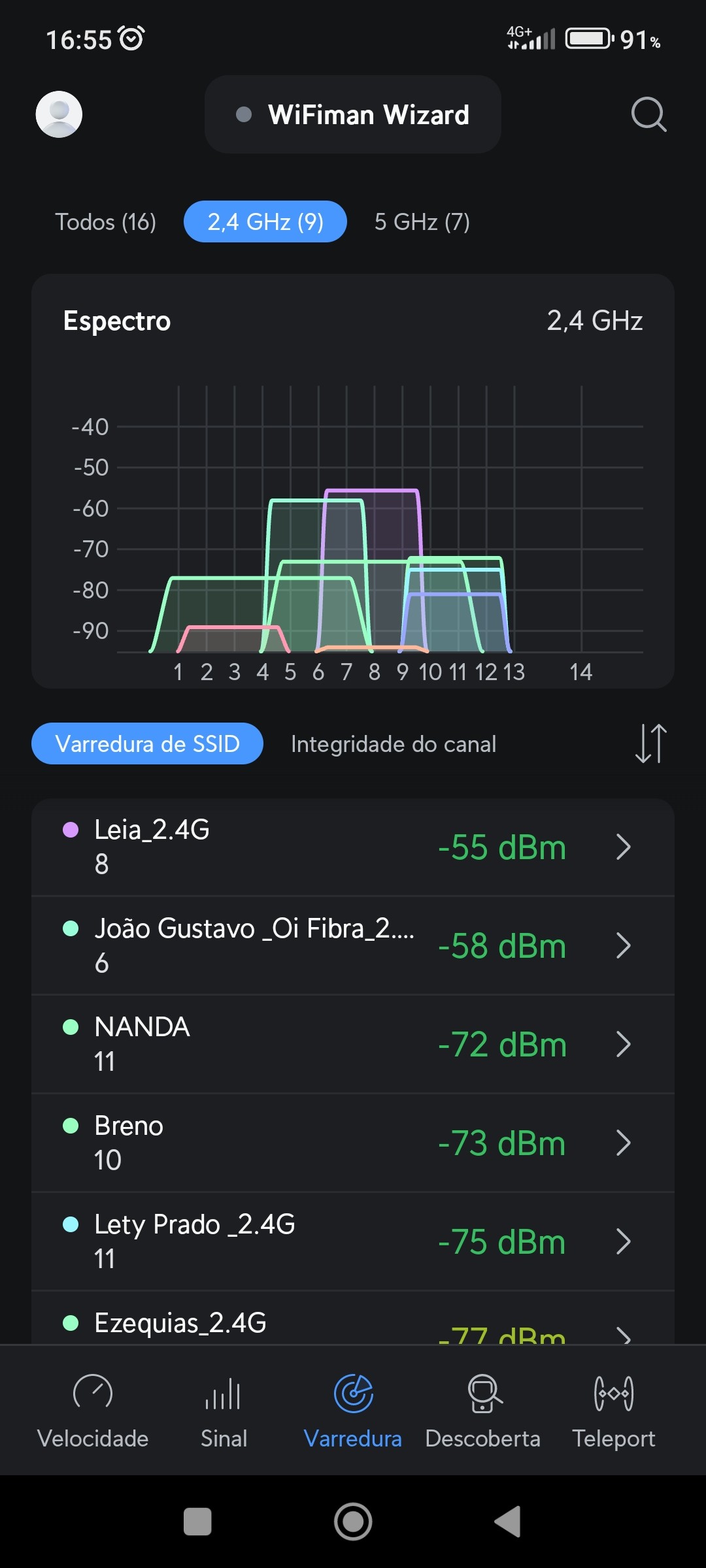Screen dimensions: 706x1568
Task: Open Leia_2.4G network details
Action: [x=353, y=847]
